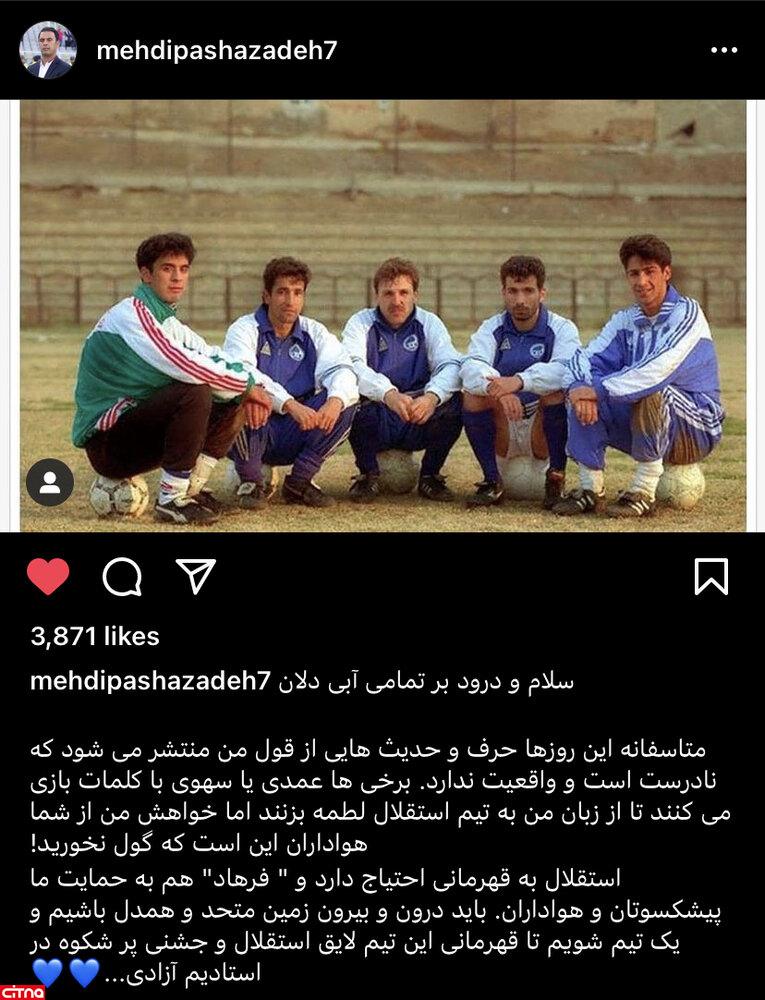Show tagged people on the photo
This screenshot has width=765, height=1000.
click(x=50, y=483)
